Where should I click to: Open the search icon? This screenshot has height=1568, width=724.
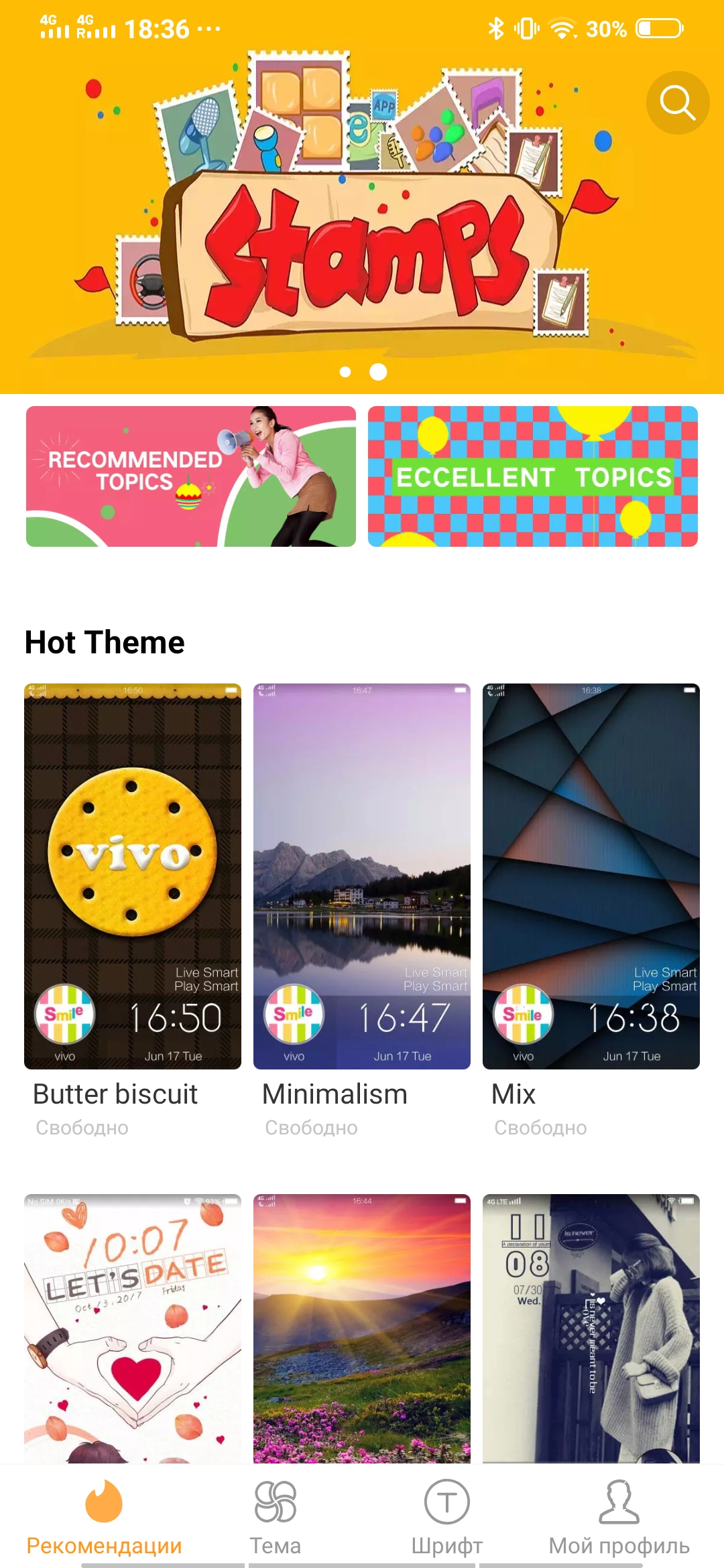pos(677,103)
